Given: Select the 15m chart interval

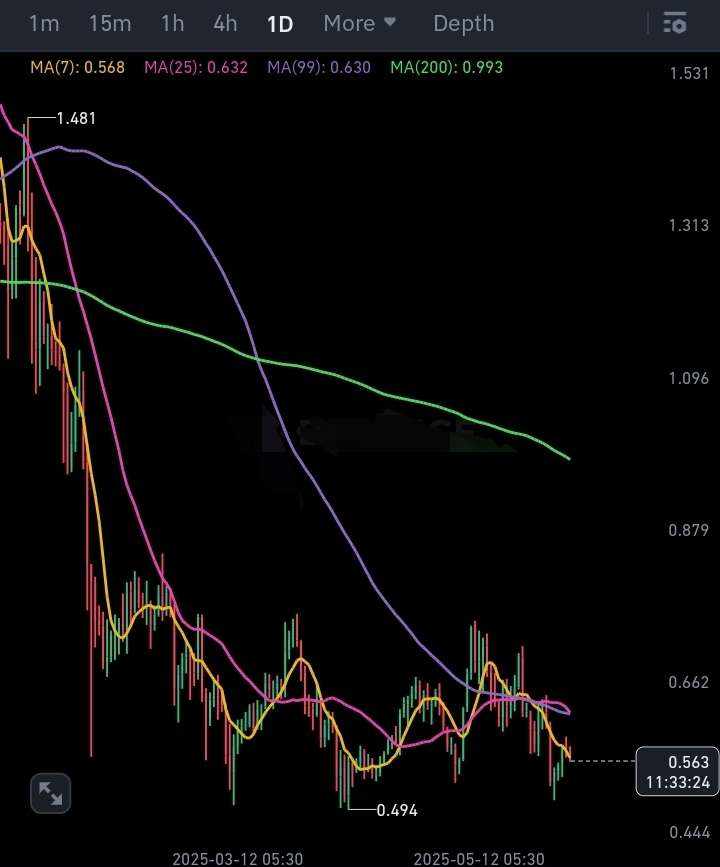Looking at the screenshot, I should (110, 23).
